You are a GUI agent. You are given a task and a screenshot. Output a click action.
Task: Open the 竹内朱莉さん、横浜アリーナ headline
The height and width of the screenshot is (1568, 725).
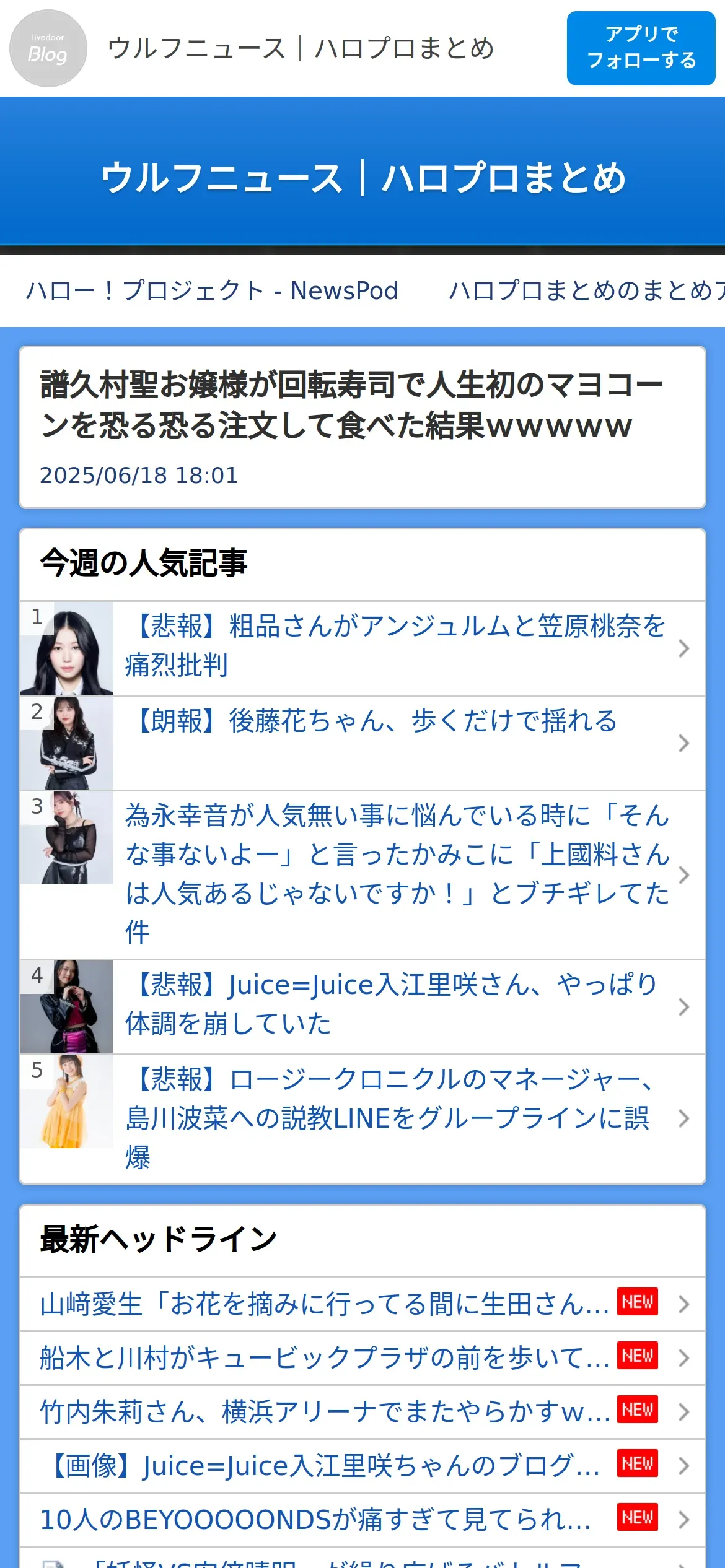[x=325, y=1412]
